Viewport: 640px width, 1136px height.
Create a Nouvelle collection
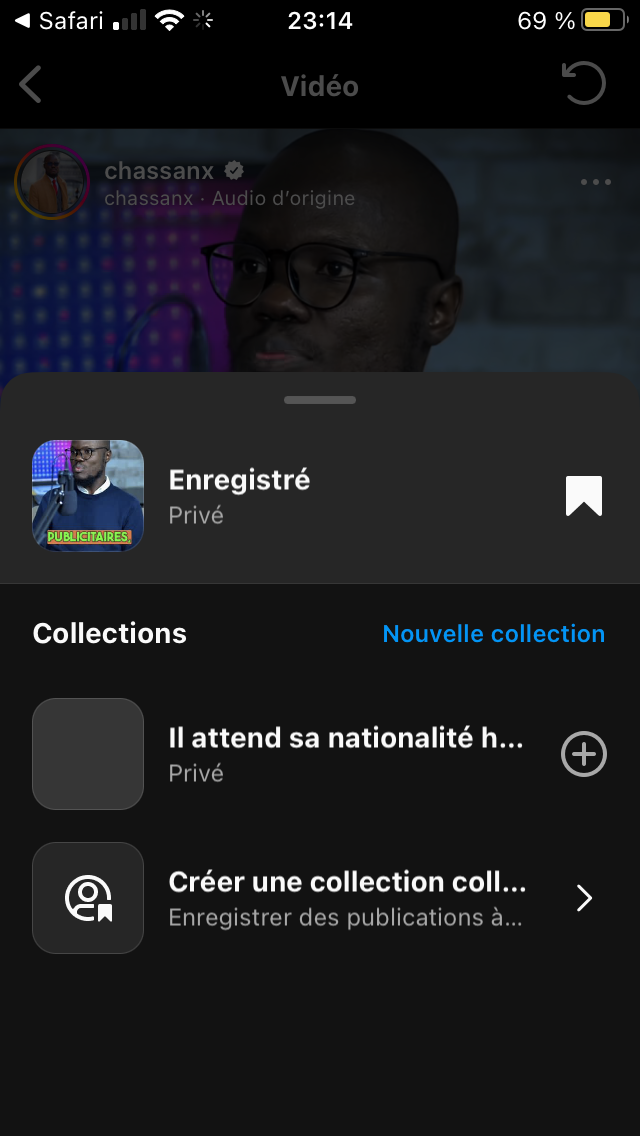coord(493,634)
